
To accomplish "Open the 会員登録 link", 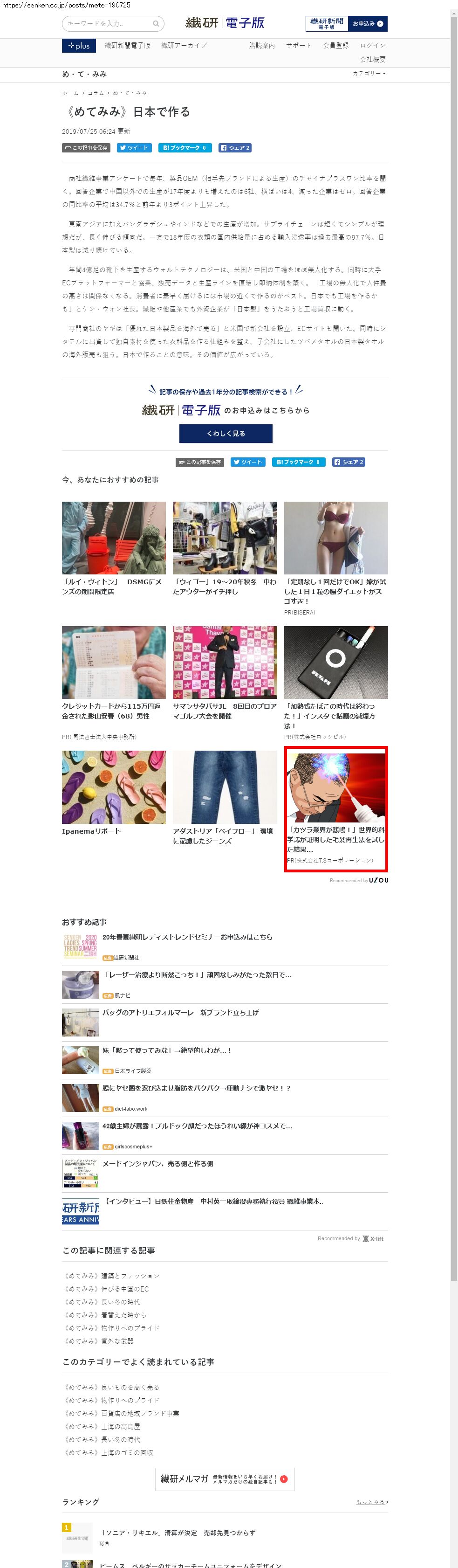I will pyautogui.click(x=336, y=46).
